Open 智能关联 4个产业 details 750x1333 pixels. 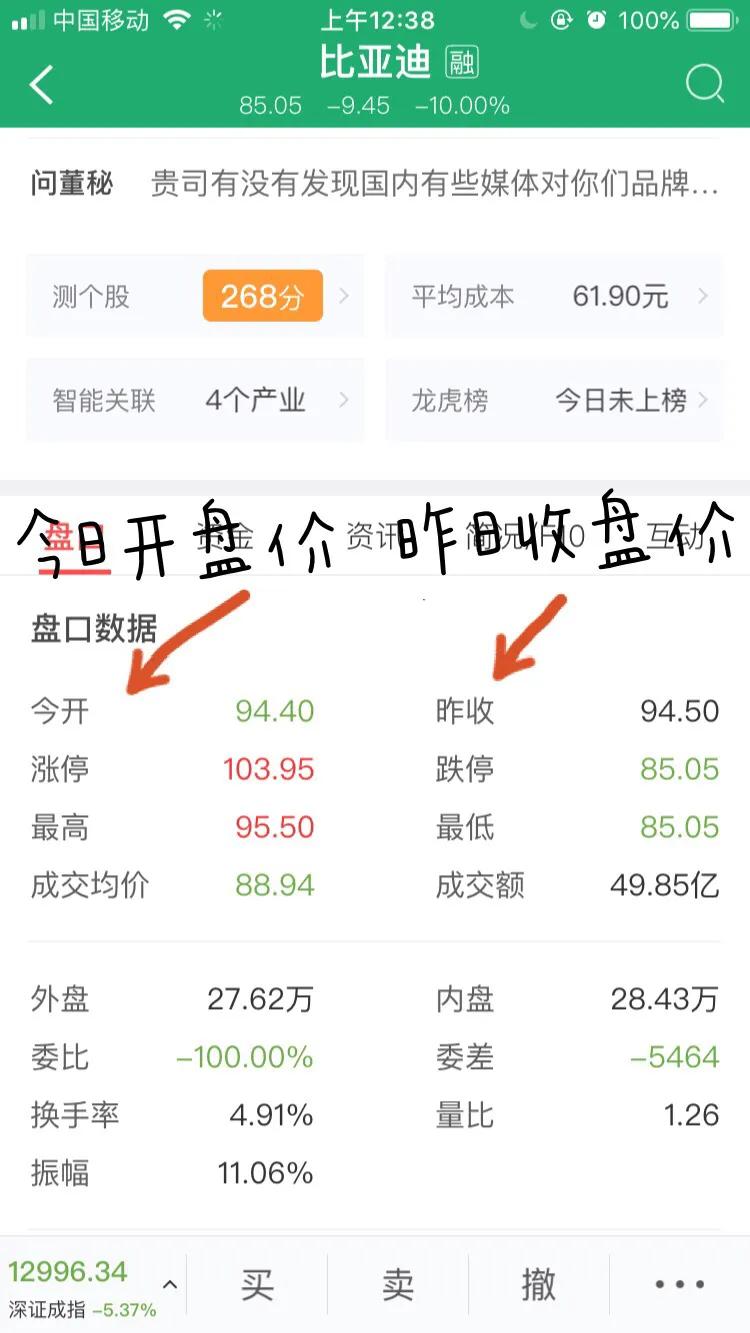pos(195,401)
